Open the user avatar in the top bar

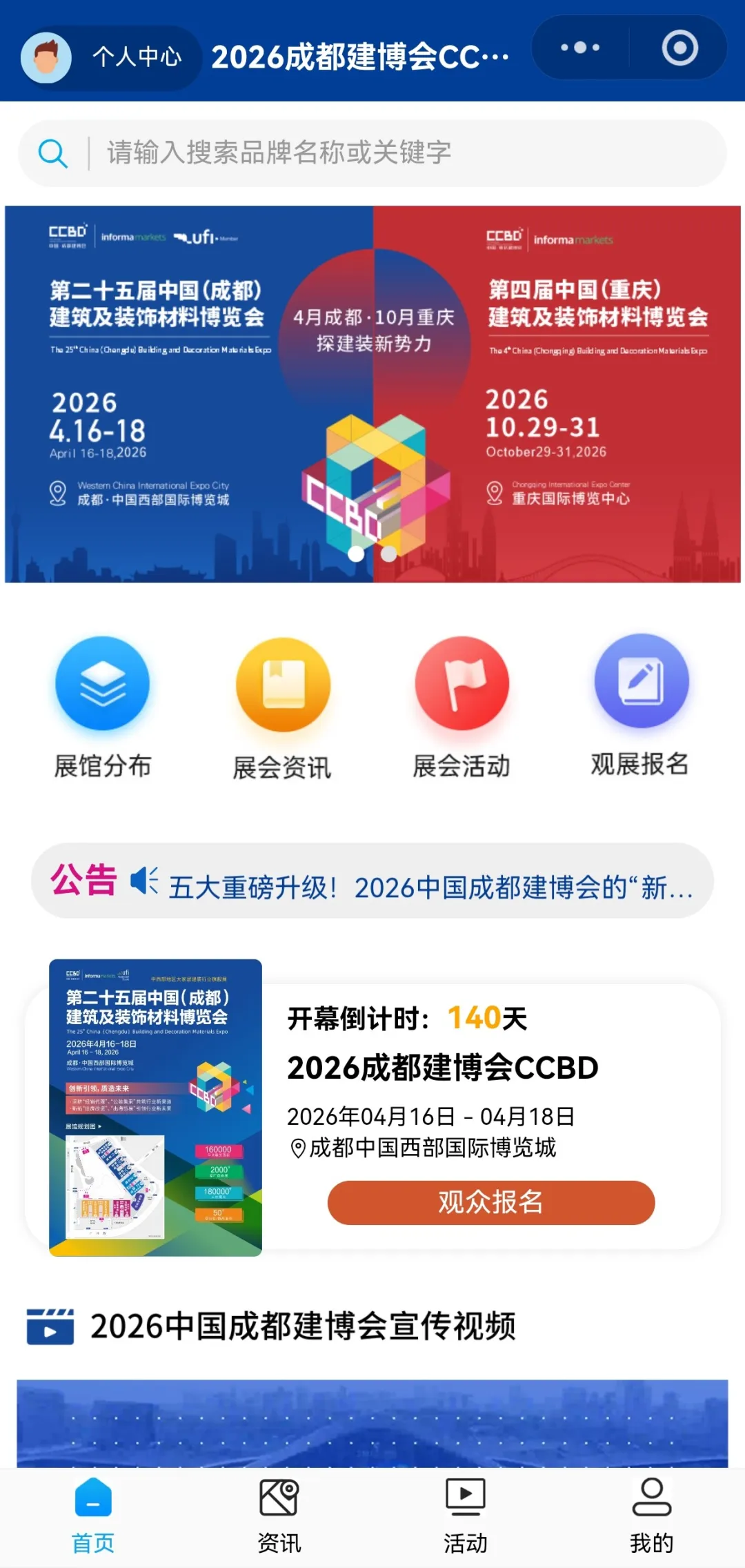[x=46, y=57]
